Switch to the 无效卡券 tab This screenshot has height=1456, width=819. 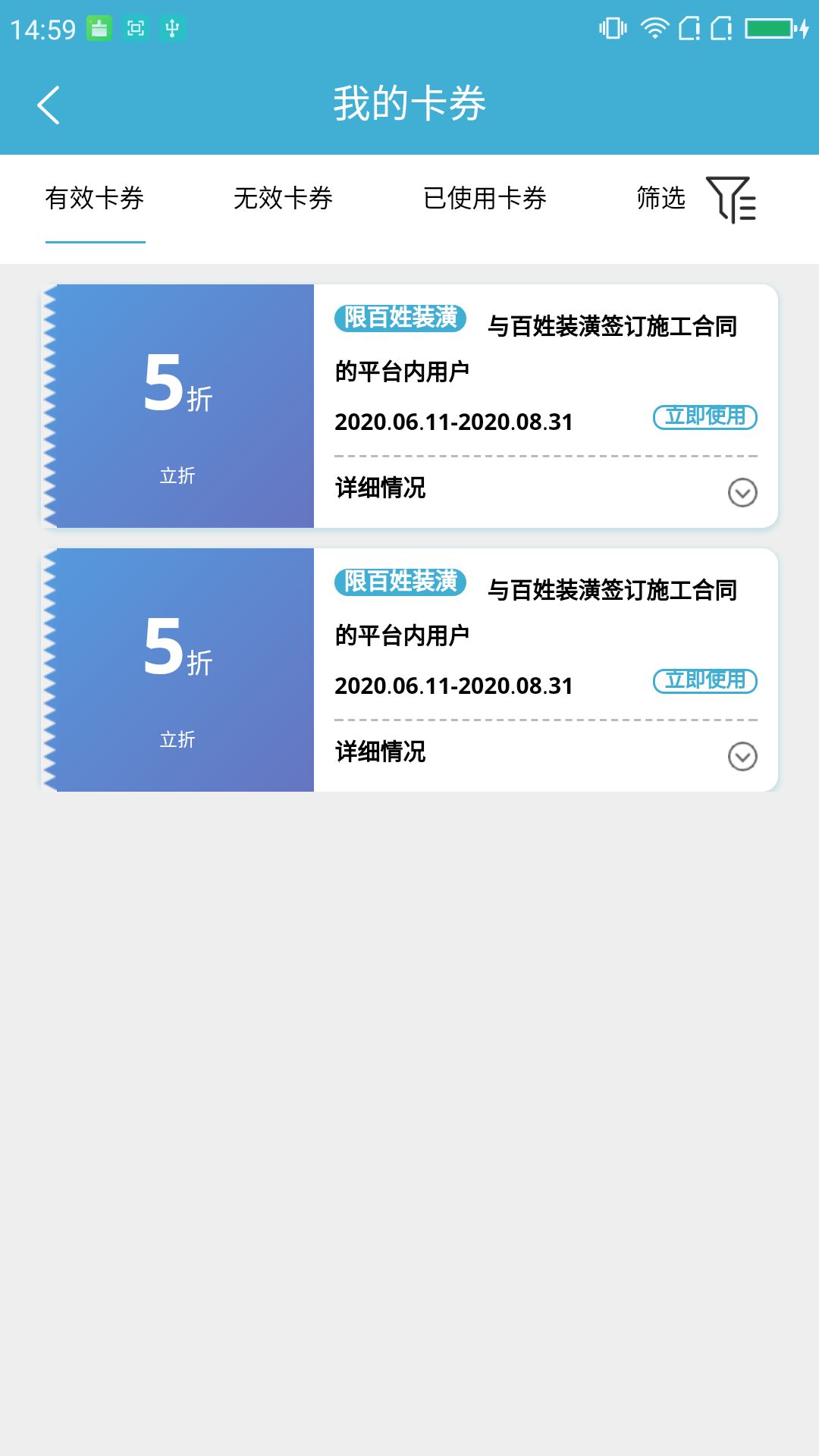tap(284, 199)
